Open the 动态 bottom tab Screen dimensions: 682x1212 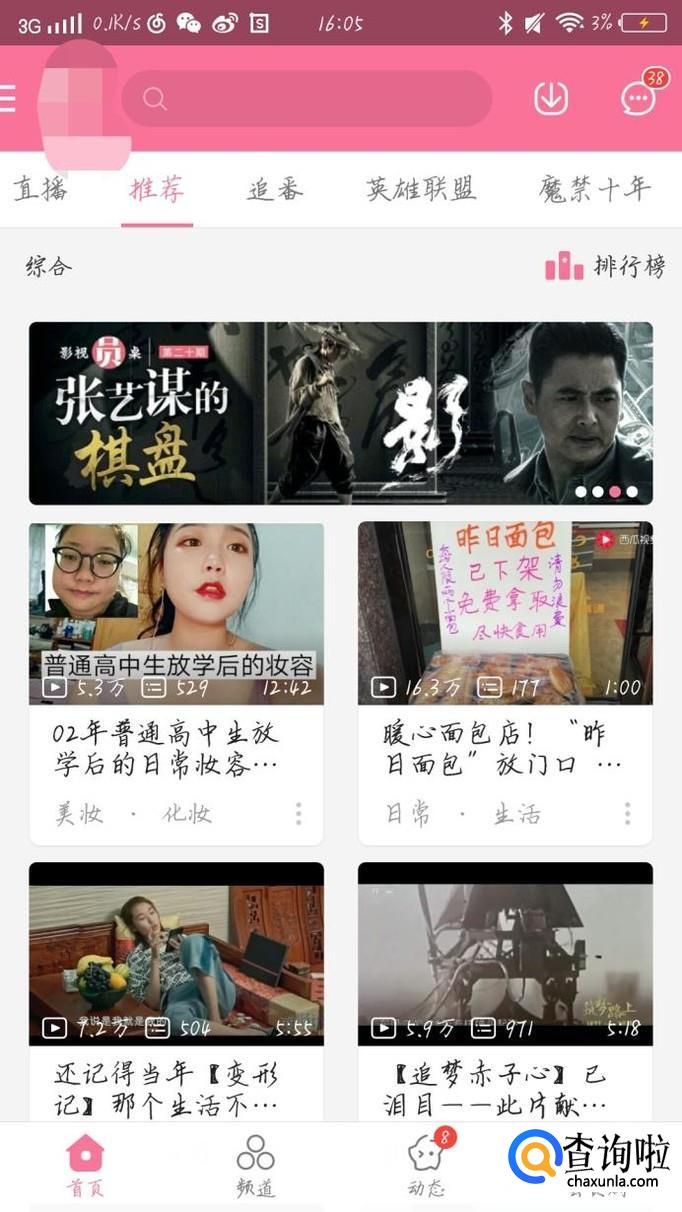(x=426, y=1166)
